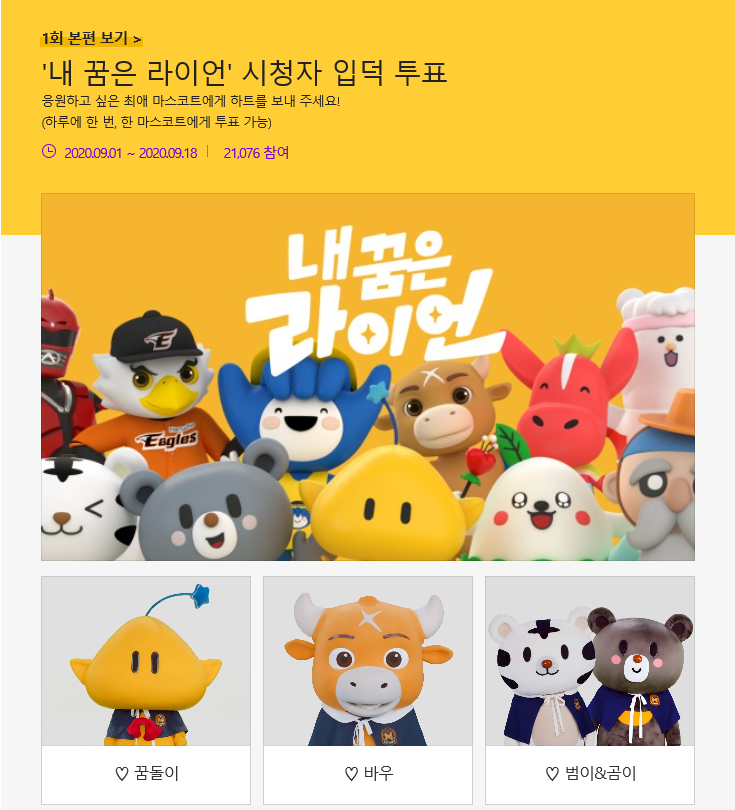Open the '1회 본편 보기' link
The width and height of the screenshot is (735, 810).
[91, 39]
